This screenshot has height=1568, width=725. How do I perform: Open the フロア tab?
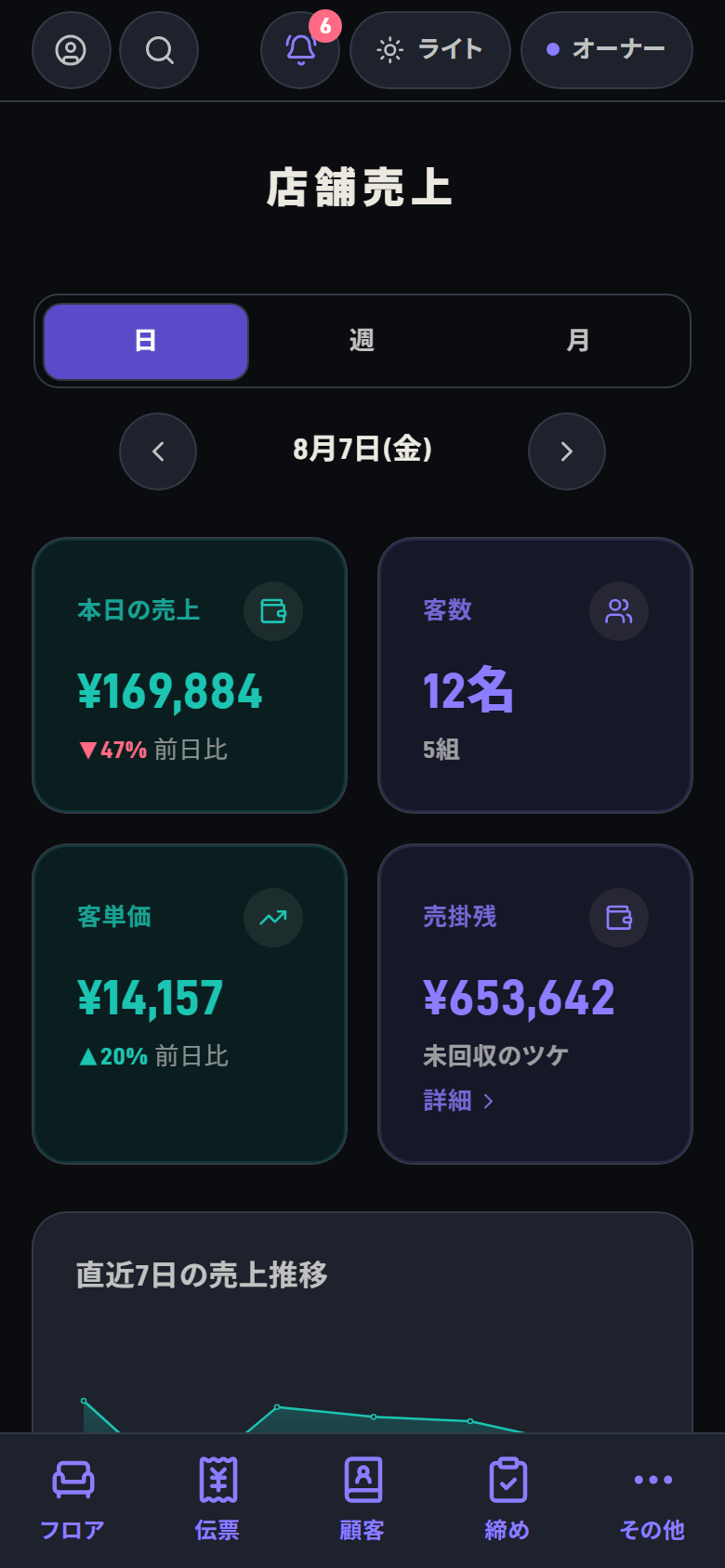pyautogui.click(x=72, y=1501)
